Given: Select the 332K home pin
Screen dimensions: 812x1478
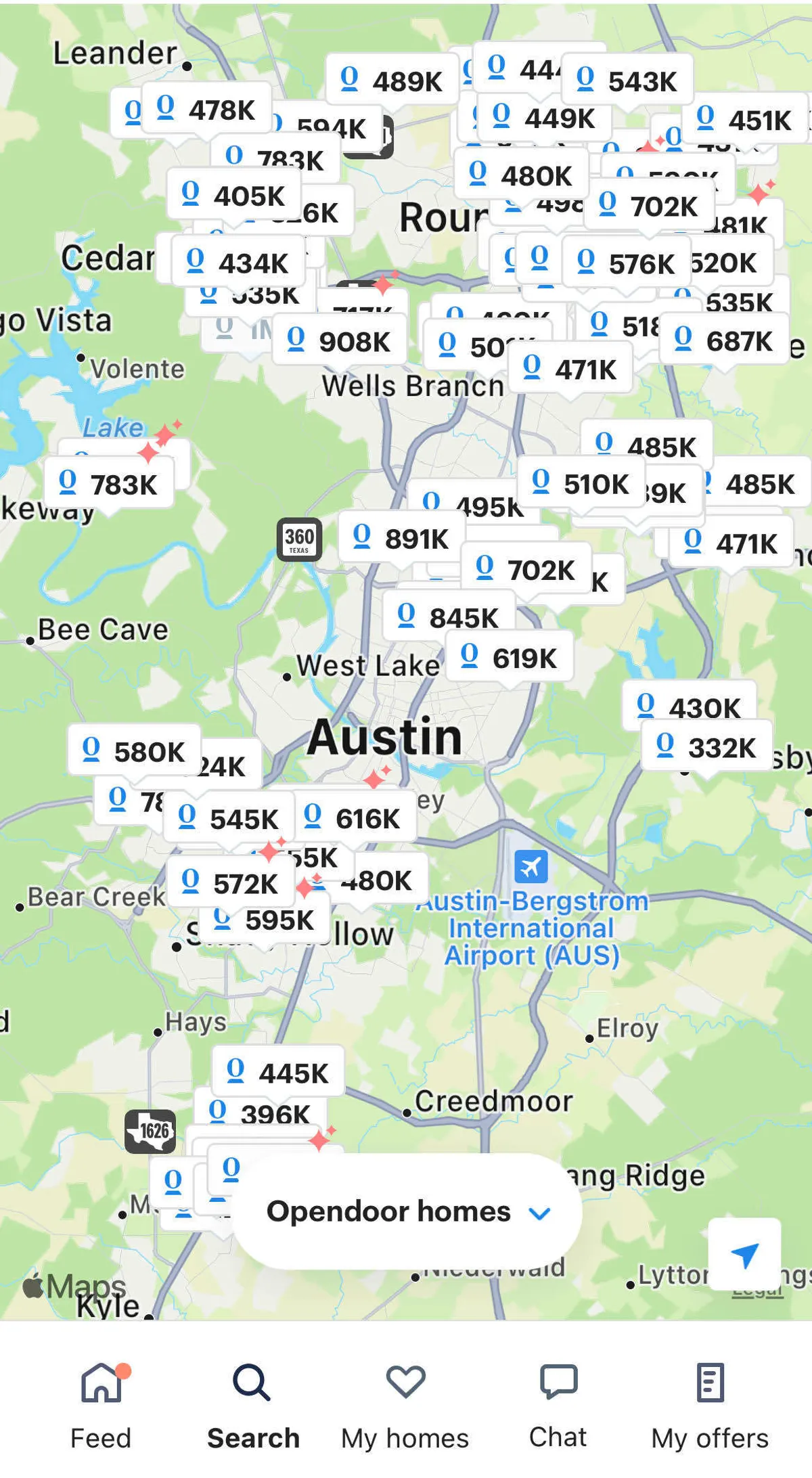Looking at the screenshot, I should click(x=706, y=747).
